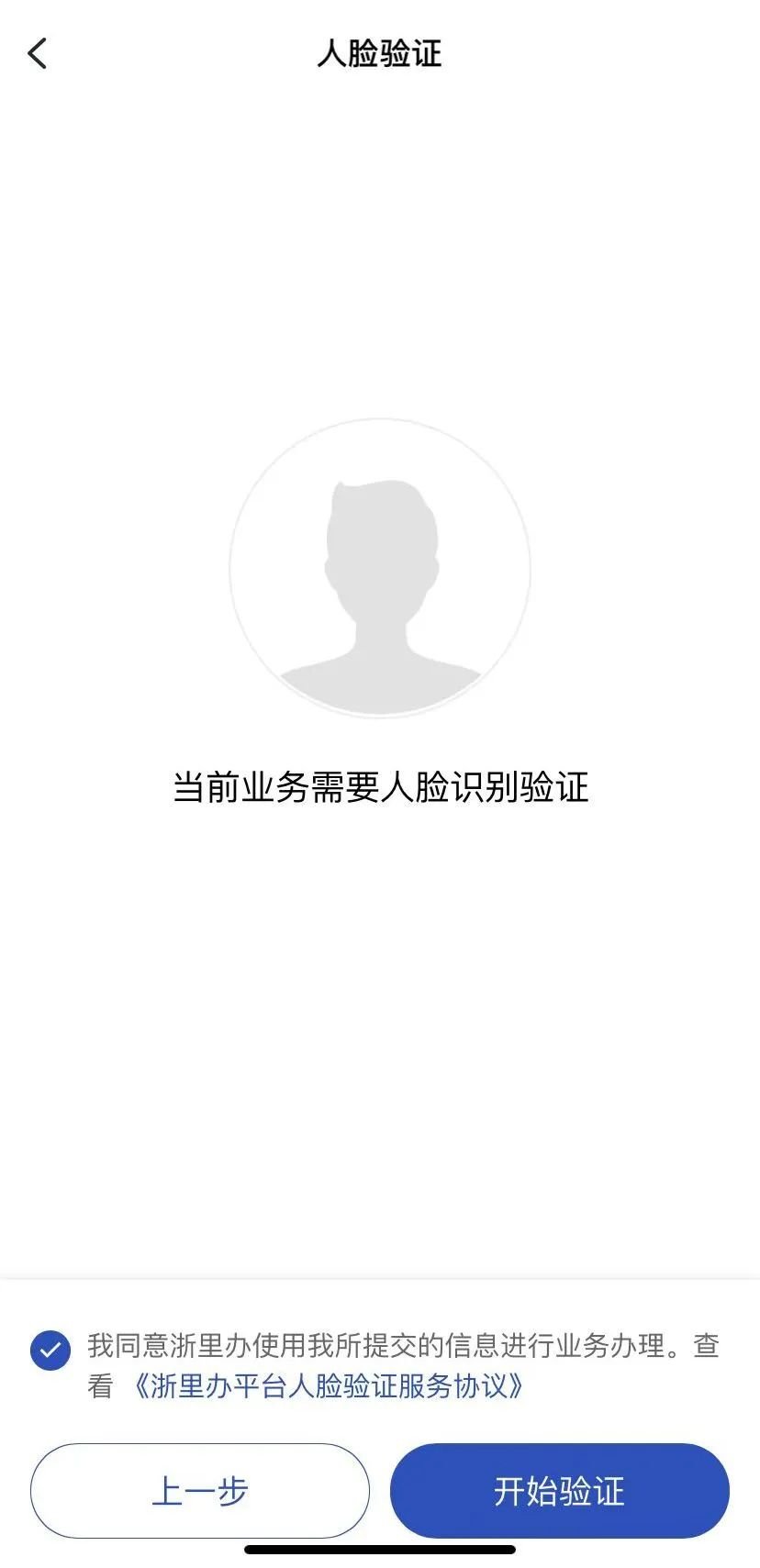The width and height of the screenshot is (760, 1568).
Task: Go back using the top-left arrow
Action: click(38, 53)
